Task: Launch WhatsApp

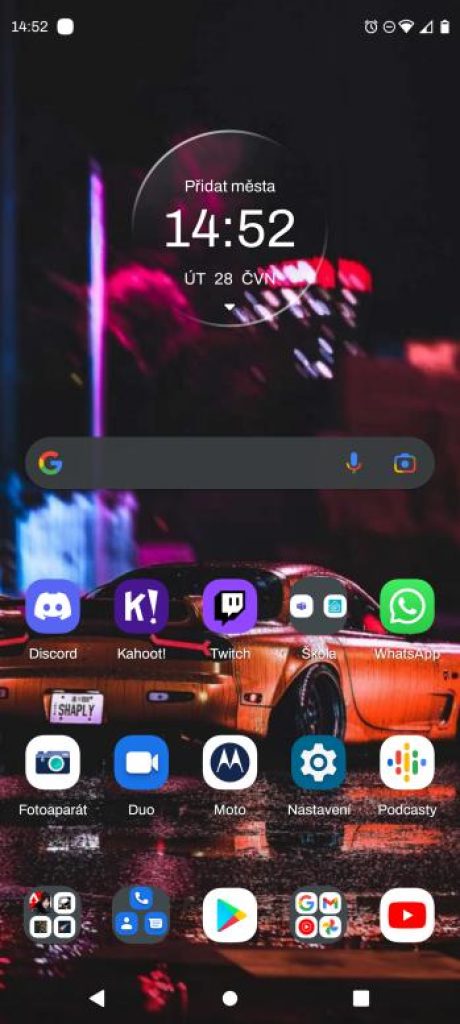Action: point(407,606)
